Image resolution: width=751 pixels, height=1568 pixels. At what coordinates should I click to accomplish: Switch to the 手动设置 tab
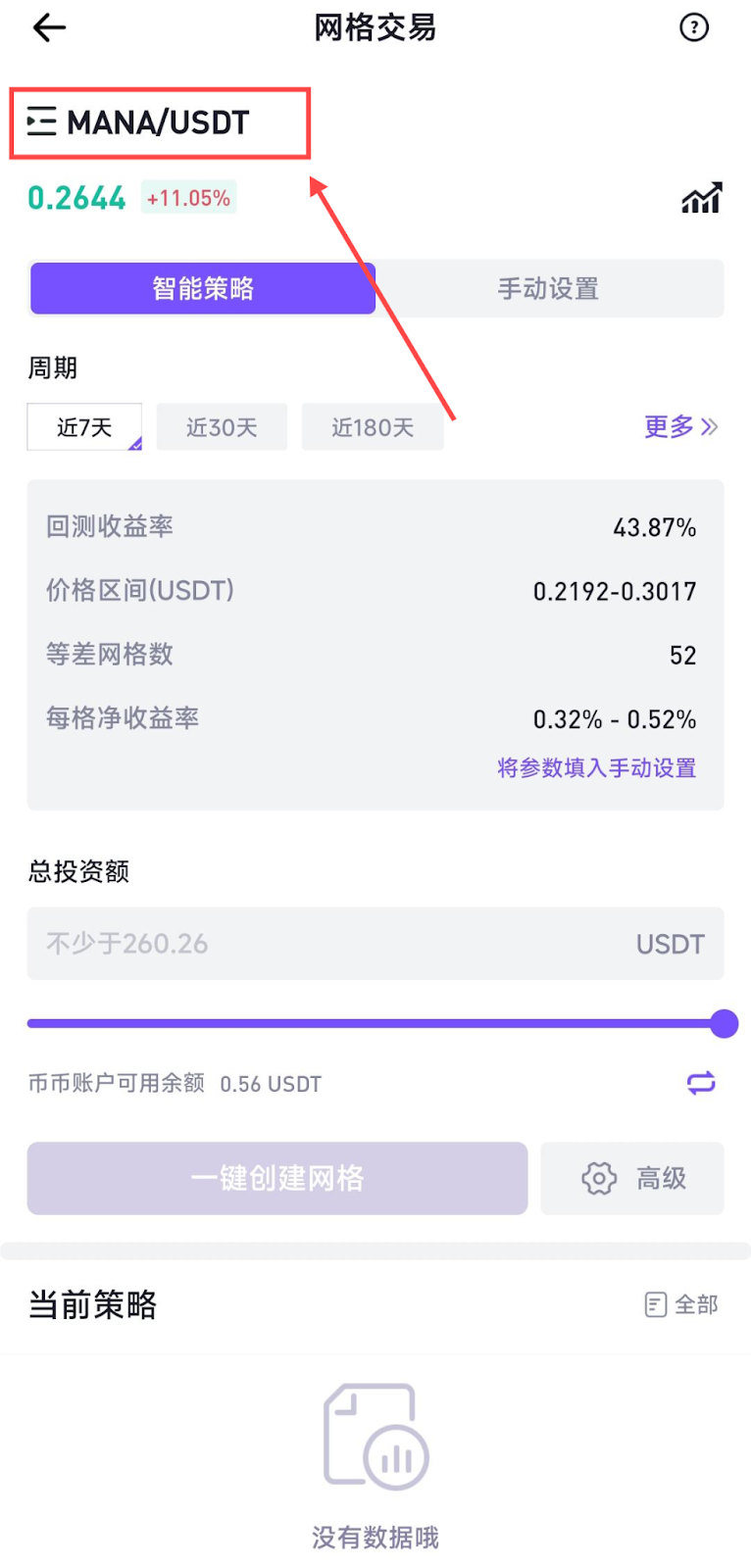click(548, 289)
